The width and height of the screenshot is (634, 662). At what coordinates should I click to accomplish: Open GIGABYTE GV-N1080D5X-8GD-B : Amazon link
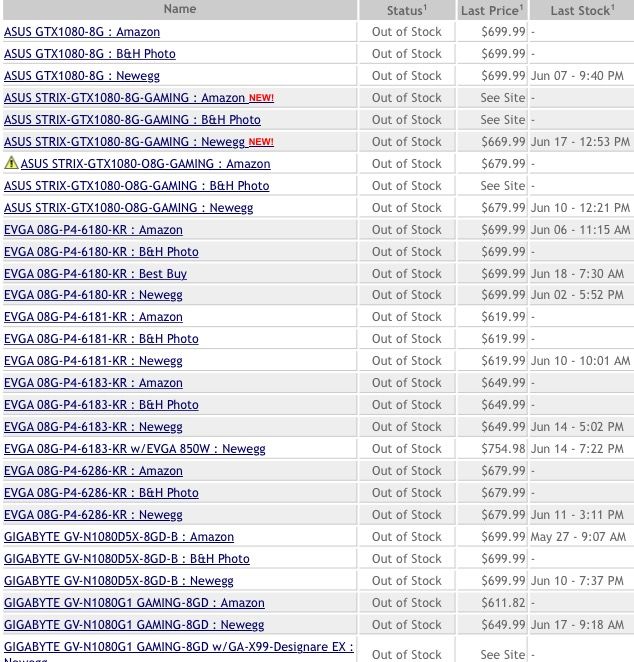(x=119, y=537)
